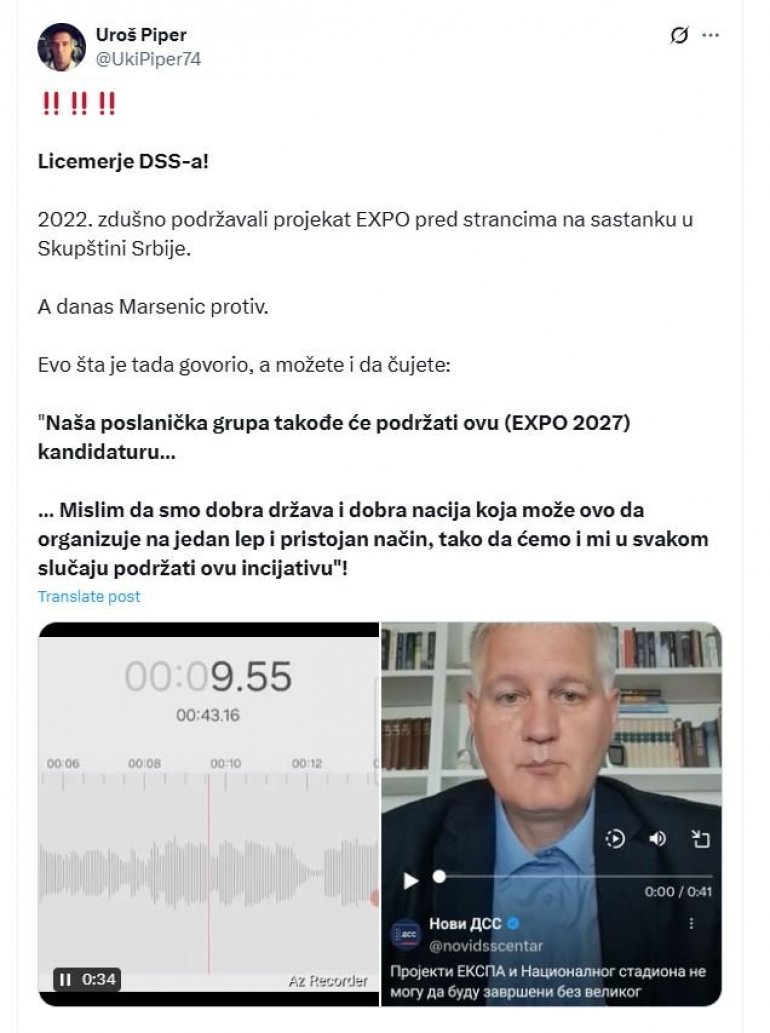Viewport: 770px width, 1033px height.
Task: Pause the audio recording video
Action: click(66, 979)
